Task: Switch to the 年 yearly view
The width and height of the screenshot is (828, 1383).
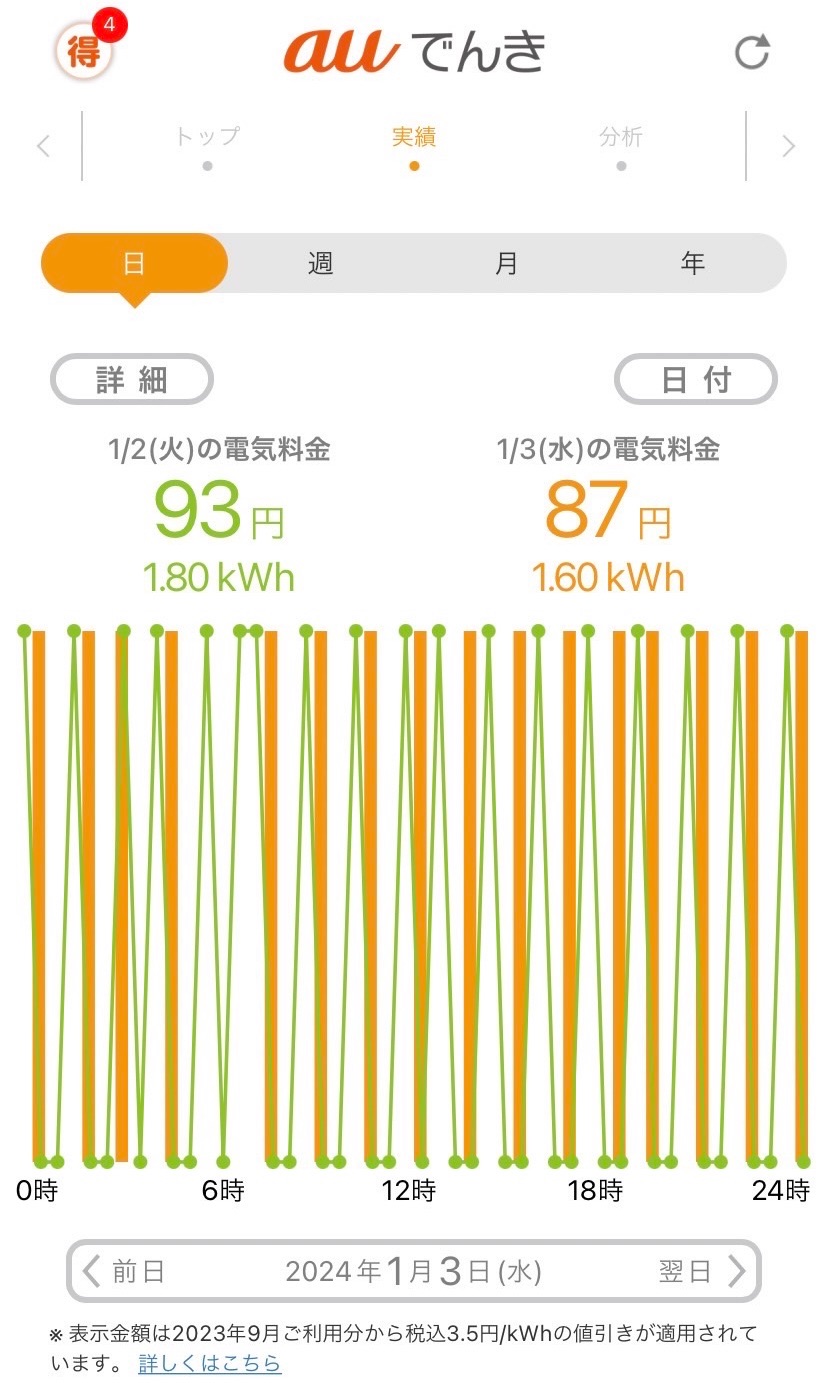Action: click(x=693, y=263)
